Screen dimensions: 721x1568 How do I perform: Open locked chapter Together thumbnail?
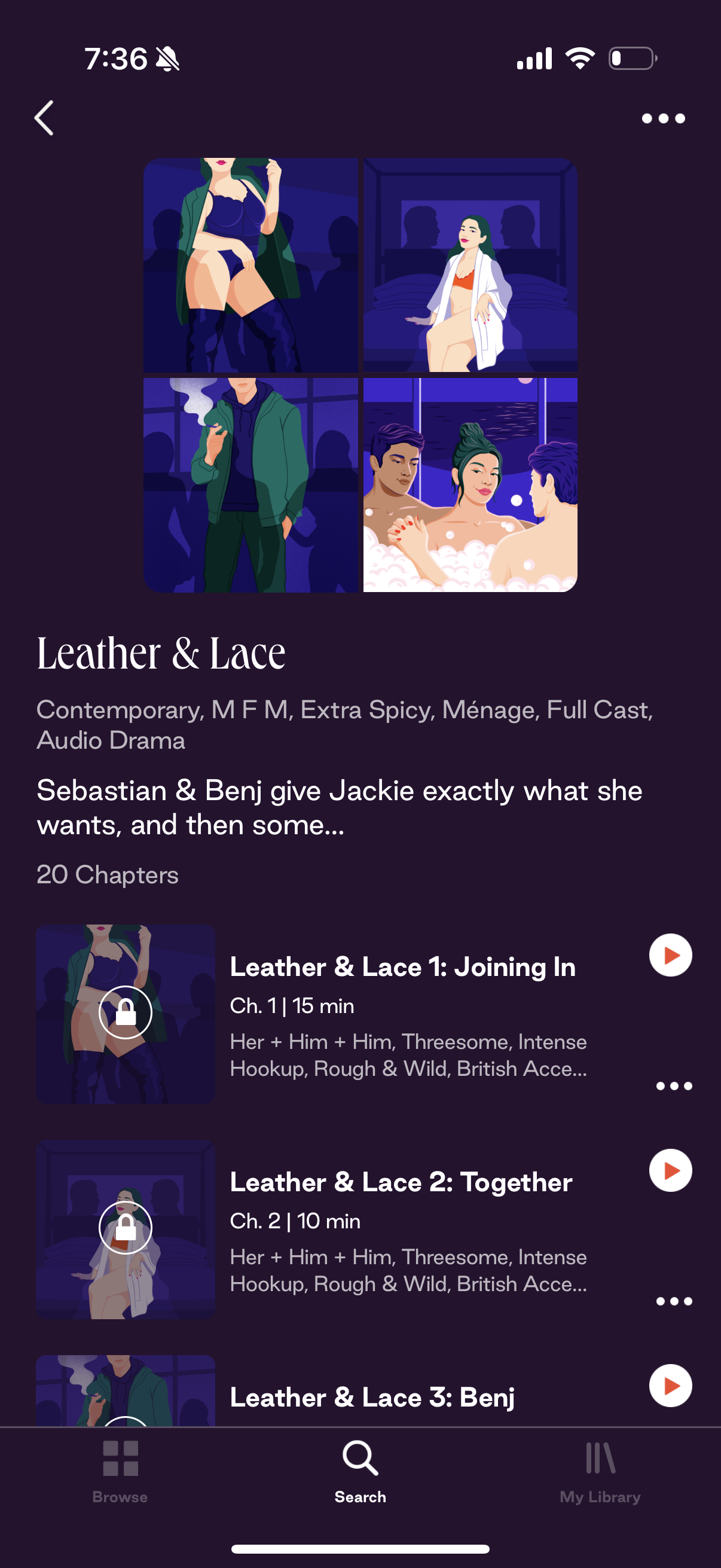tap(126, 1228)
